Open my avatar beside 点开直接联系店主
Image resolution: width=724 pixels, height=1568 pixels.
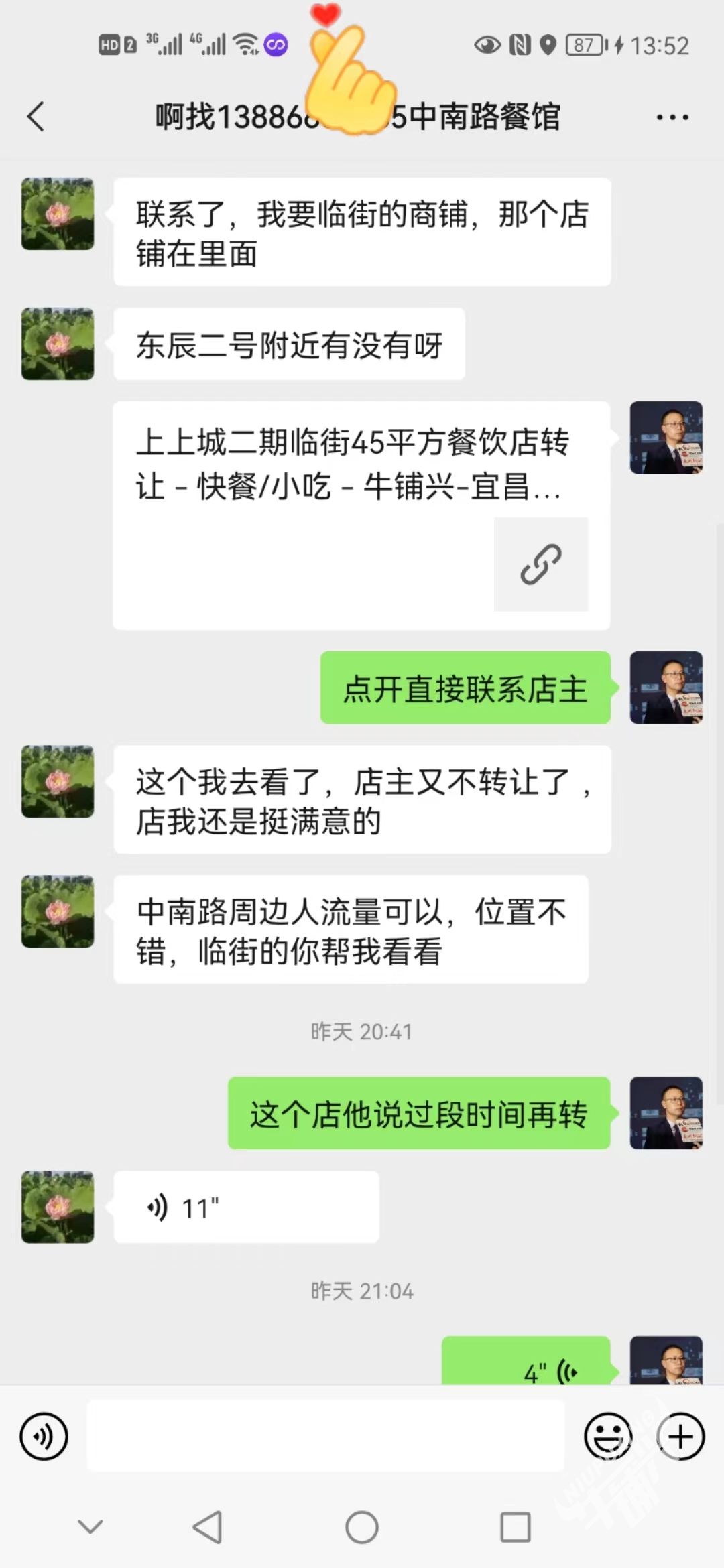click(x=666, y=688)
